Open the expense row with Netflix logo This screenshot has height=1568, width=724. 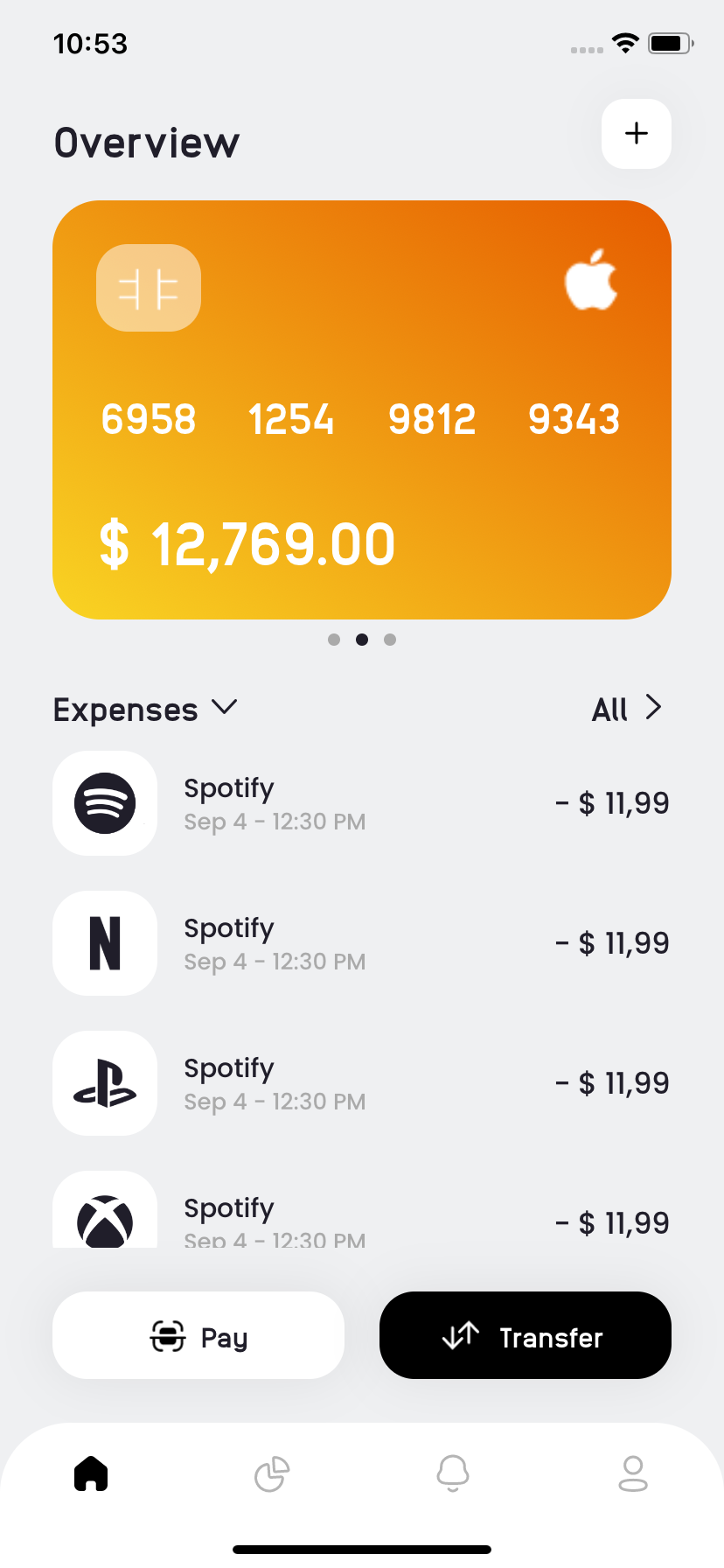point(361,943)
